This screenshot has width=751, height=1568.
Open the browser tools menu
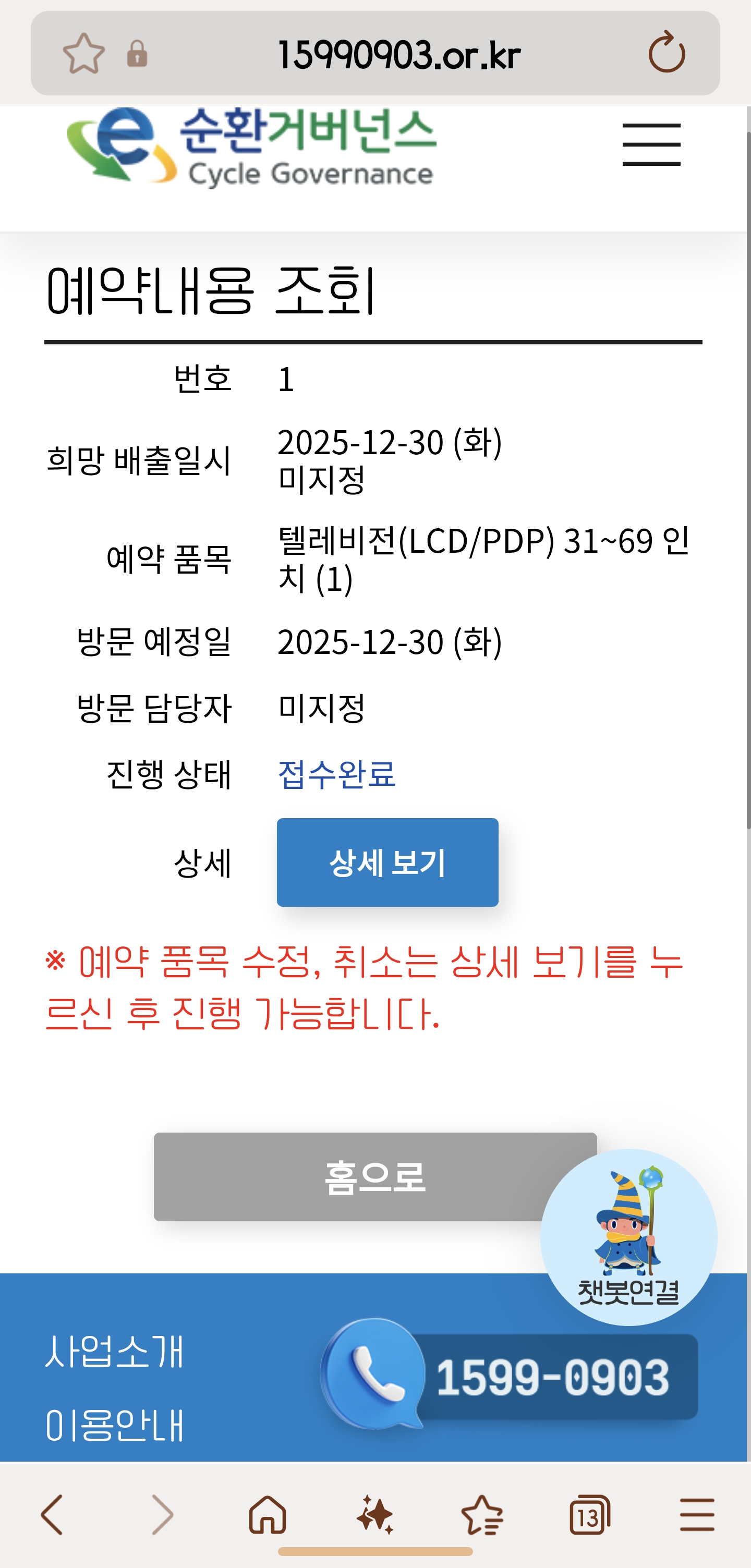tap(697, 1514)
